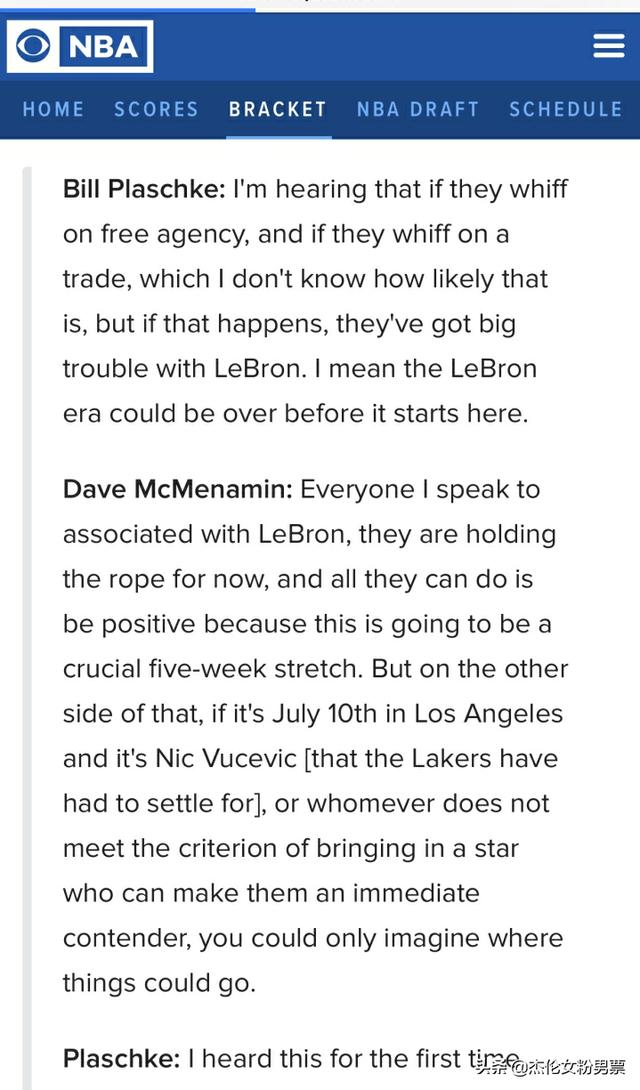The height and width of the screenshot is (1090, 640).
Task: Go to the CBS NBA homepage logo
Action: point(81,47)
